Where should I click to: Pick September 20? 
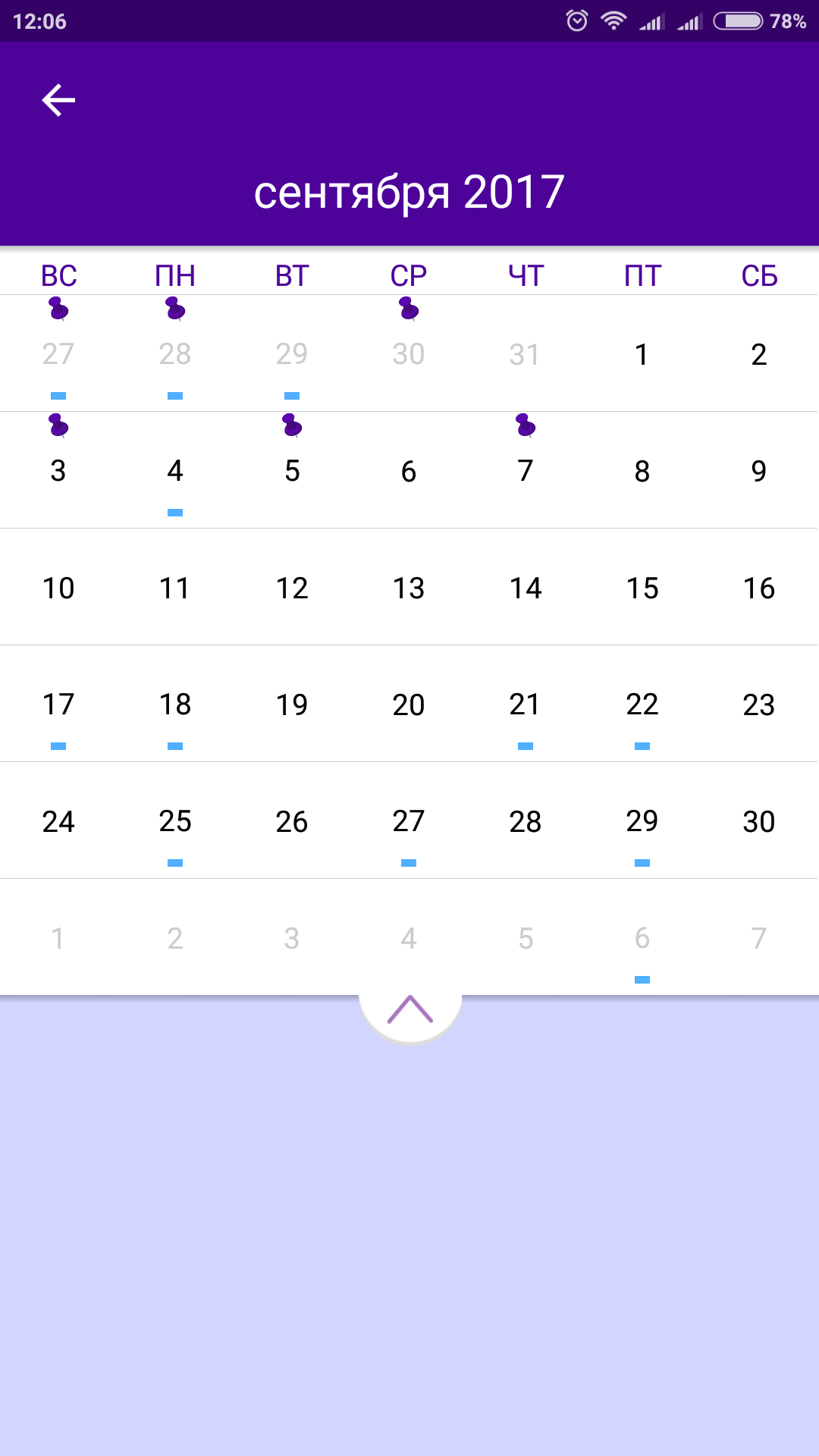click(x=409, y=704)
